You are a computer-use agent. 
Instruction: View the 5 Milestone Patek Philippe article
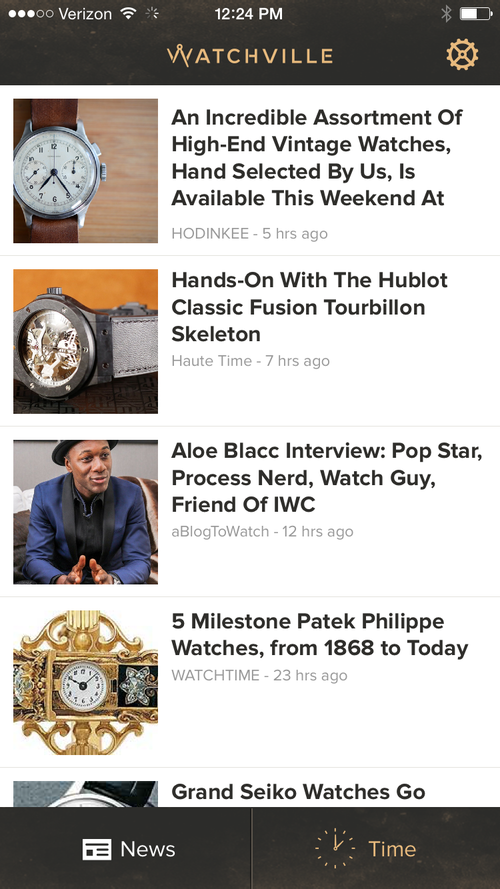250,683
